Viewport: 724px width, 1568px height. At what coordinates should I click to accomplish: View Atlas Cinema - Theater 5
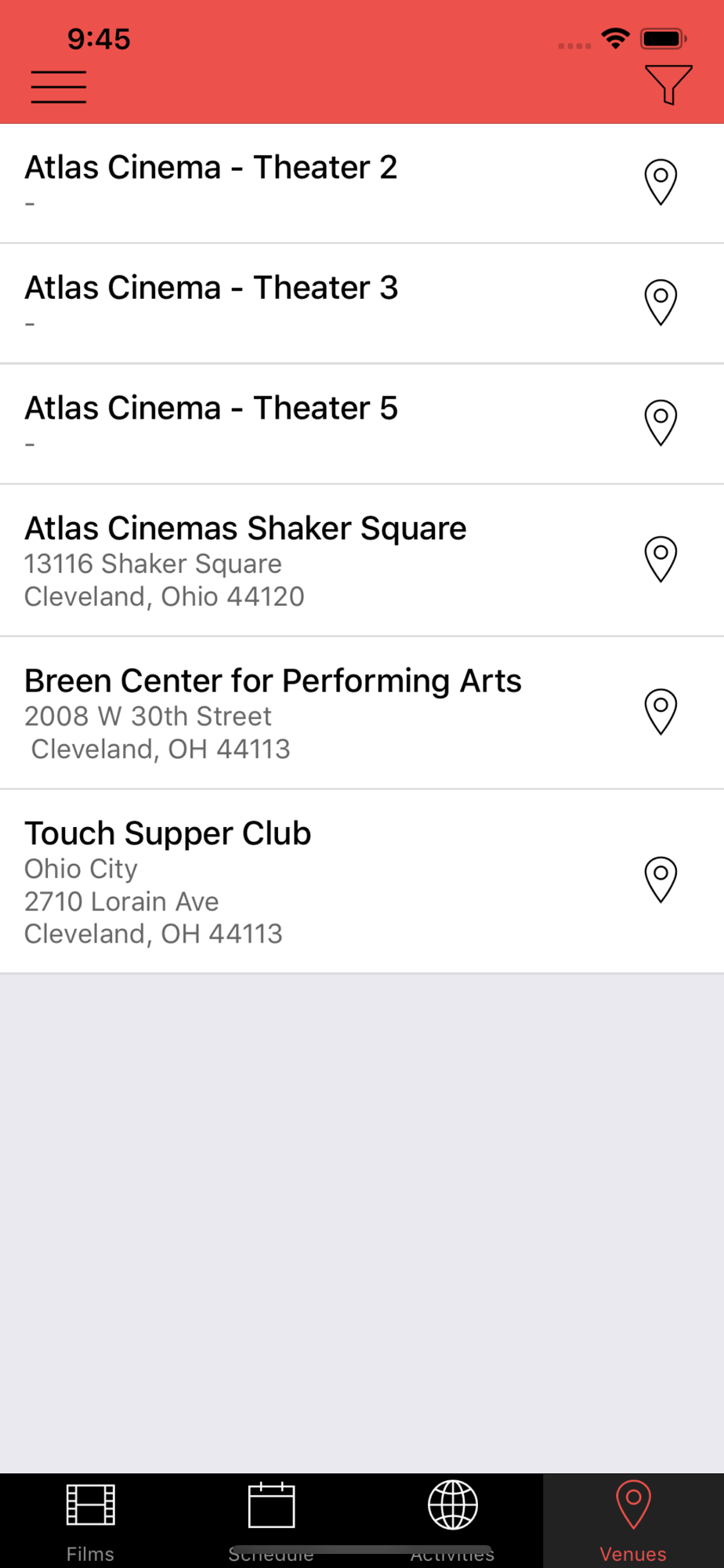coord(362,424)
